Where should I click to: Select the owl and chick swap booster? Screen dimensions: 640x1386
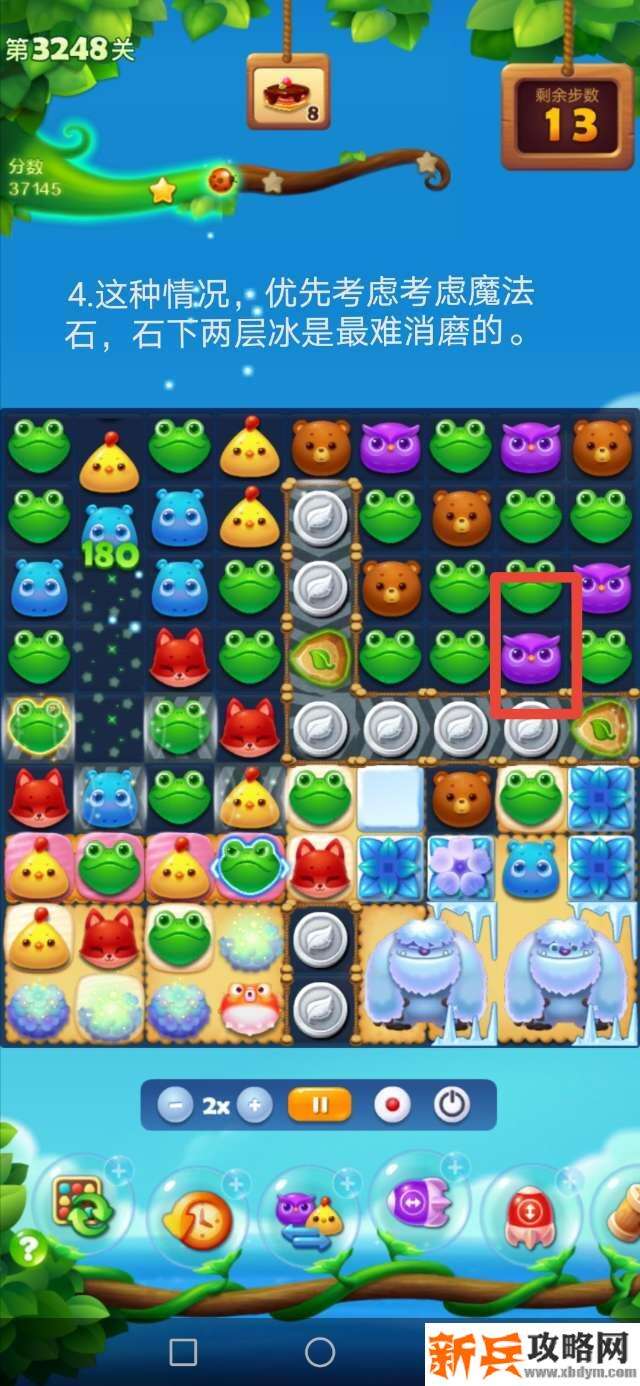[308, 1217]
